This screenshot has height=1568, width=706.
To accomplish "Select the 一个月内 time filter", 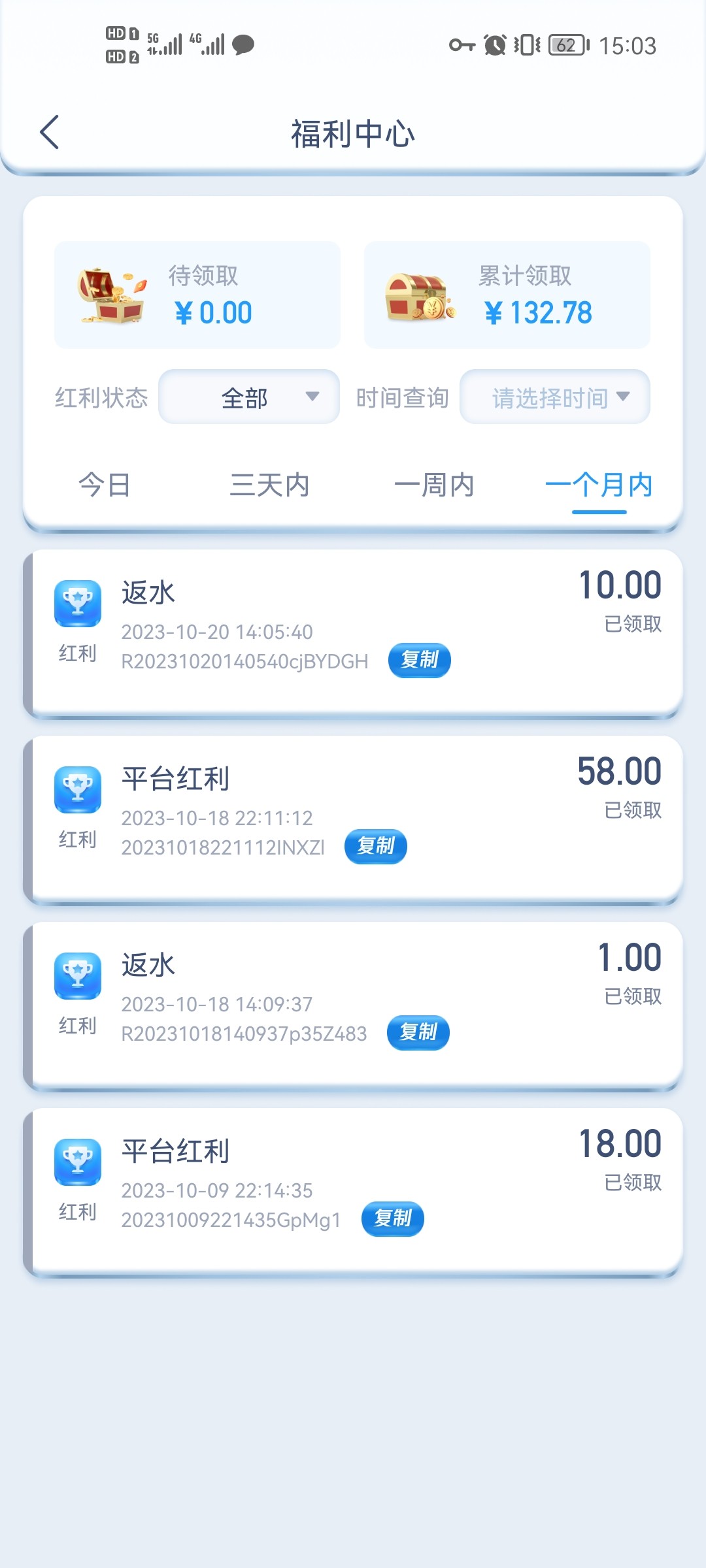I will point(599,485).
